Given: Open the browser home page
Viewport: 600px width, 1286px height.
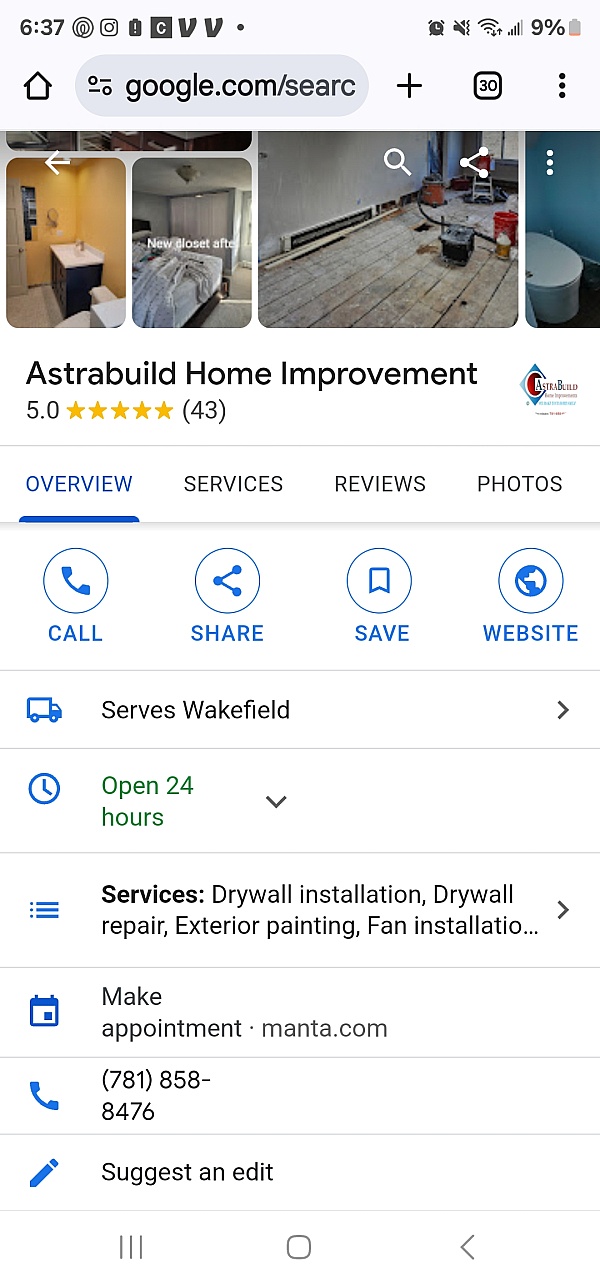Looking at the screenshot, I should pyautogui.click(x=38, y=86).
